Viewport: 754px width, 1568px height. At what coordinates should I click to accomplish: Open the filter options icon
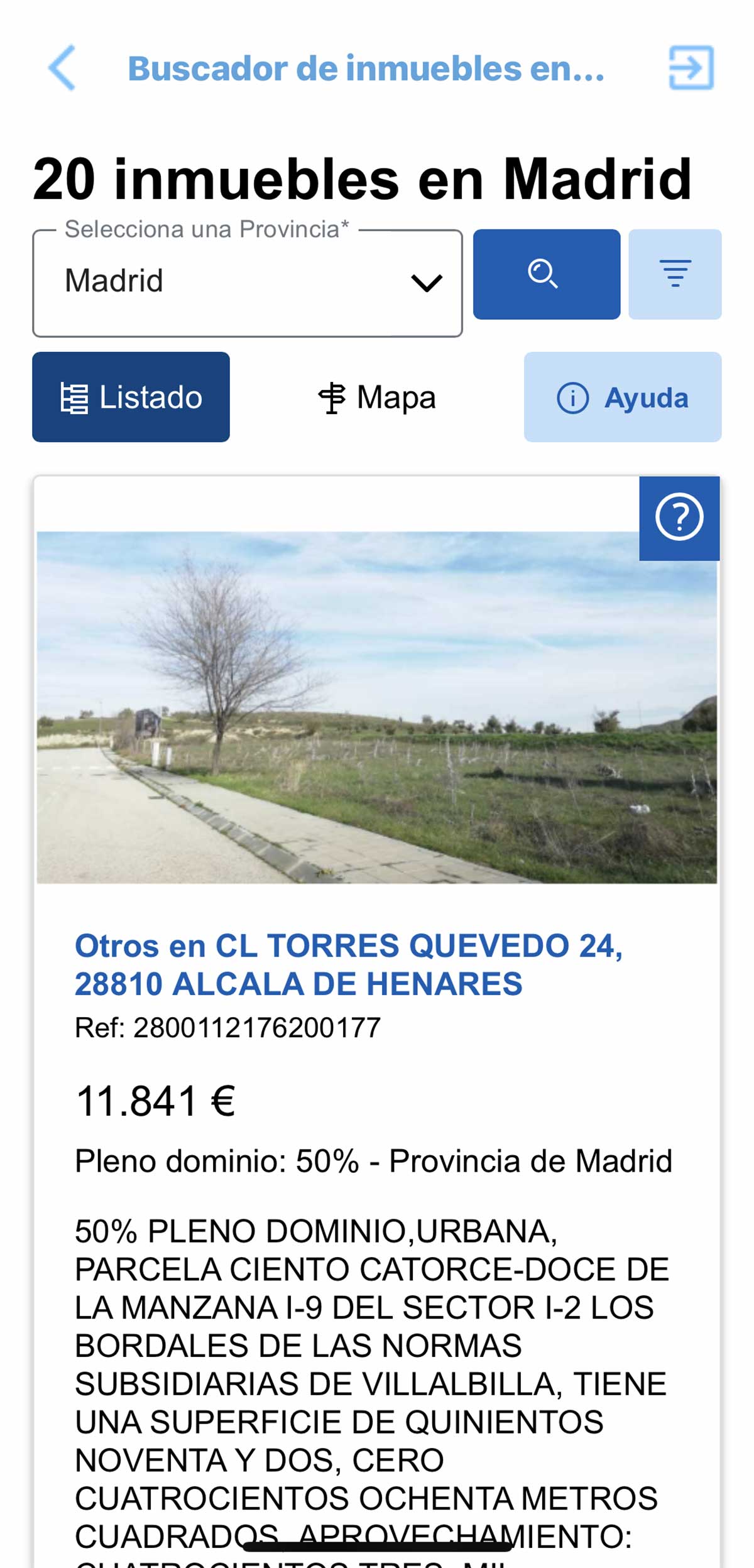pos(674,275)
